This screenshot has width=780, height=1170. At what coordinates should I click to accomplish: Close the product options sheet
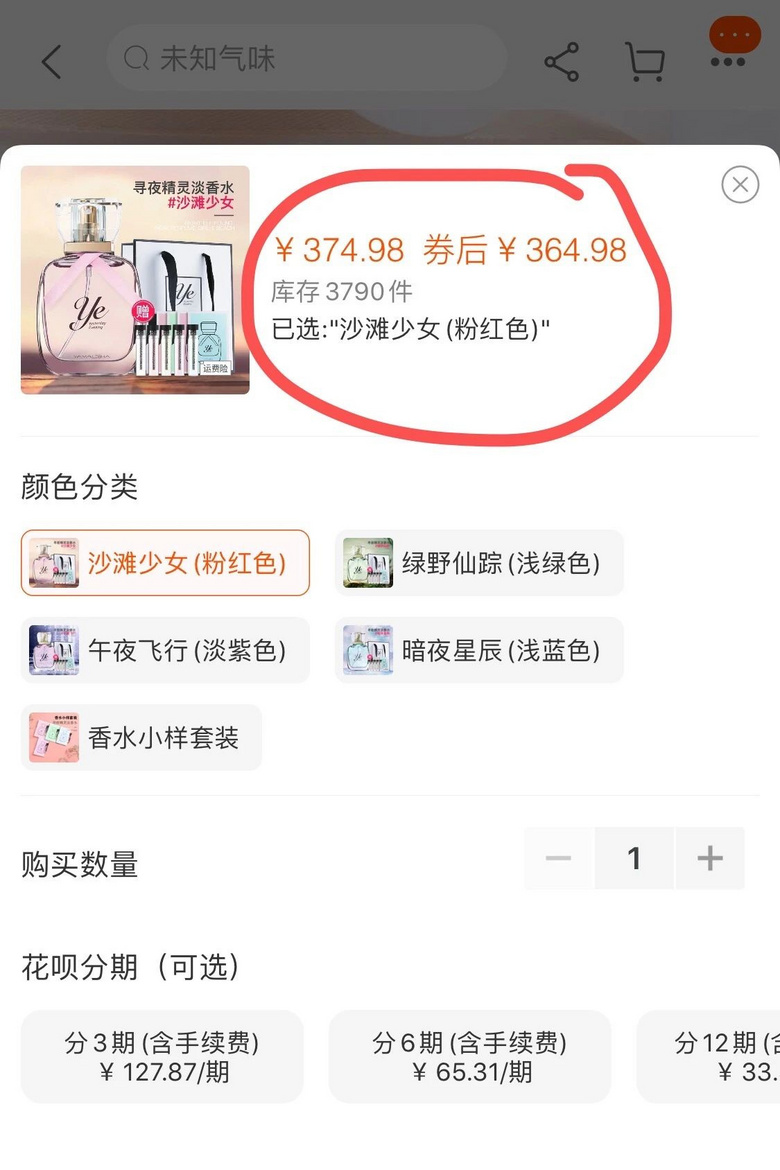(739, 184)
